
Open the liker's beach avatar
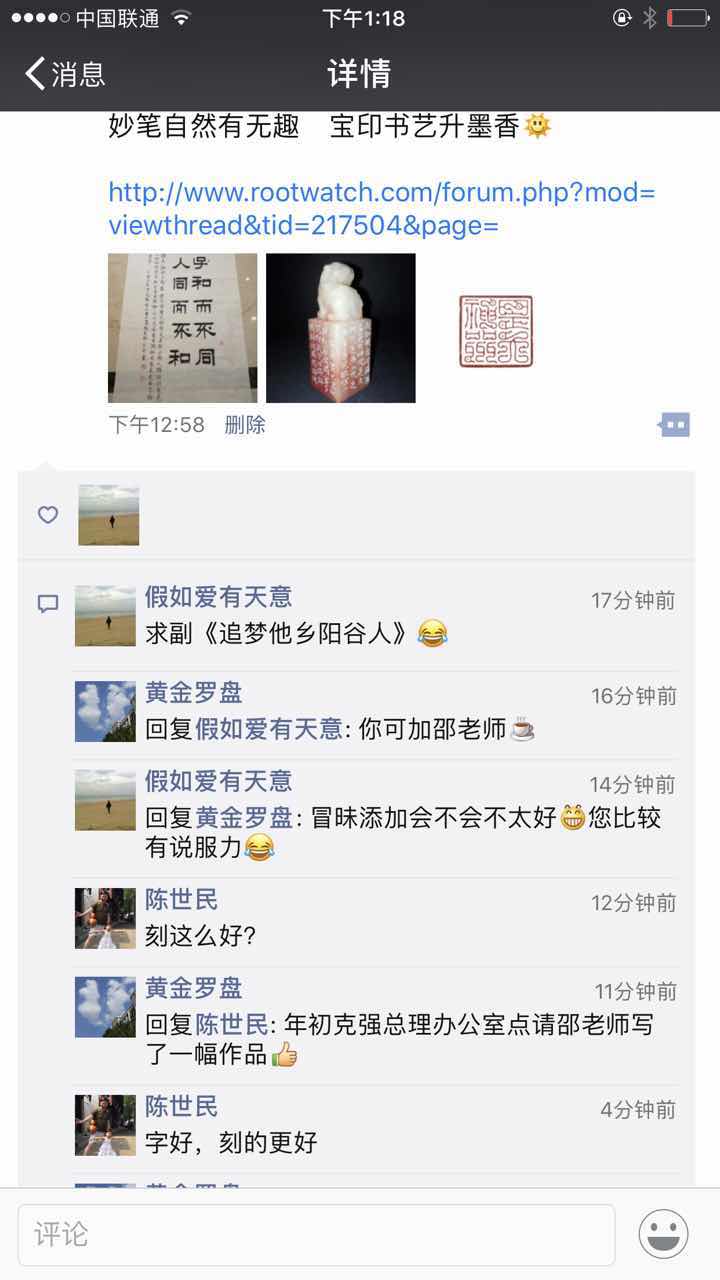point(109,515)
